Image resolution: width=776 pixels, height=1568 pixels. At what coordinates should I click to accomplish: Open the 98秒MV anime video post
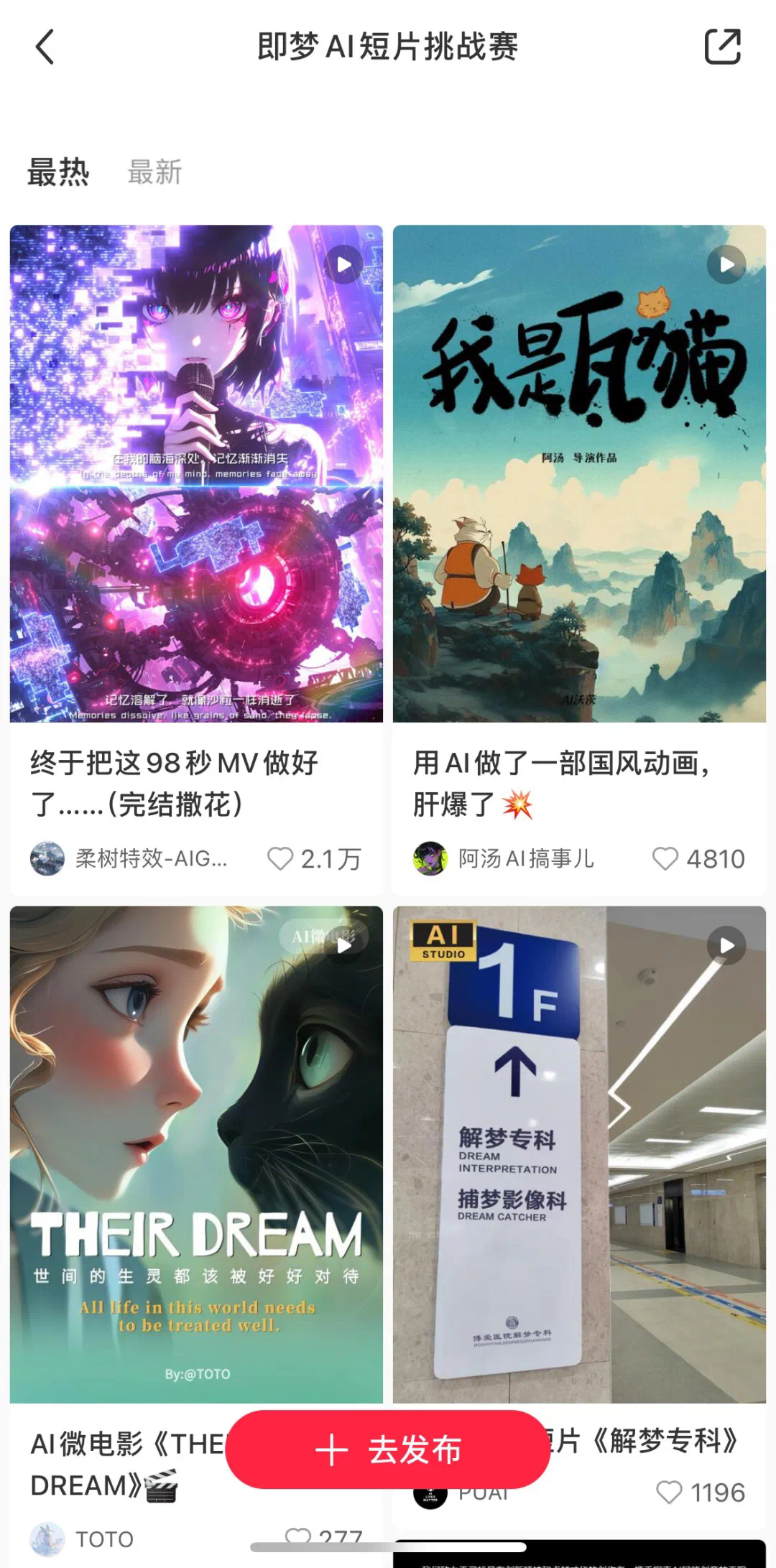tap(196, 474)
